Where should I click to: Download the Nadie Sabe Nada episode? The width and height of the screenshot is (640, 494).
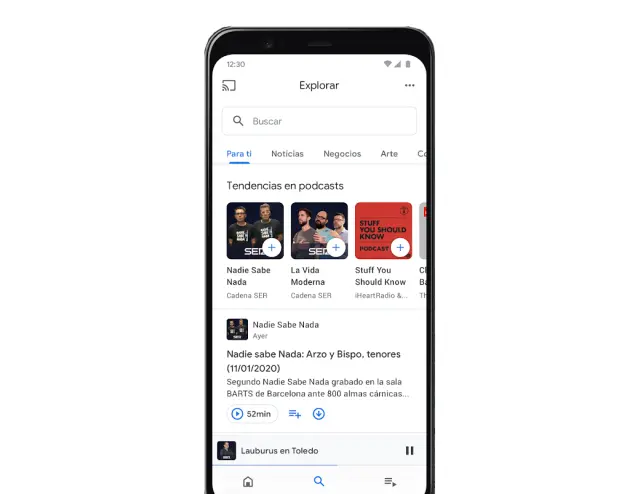[x=319, y=413]
